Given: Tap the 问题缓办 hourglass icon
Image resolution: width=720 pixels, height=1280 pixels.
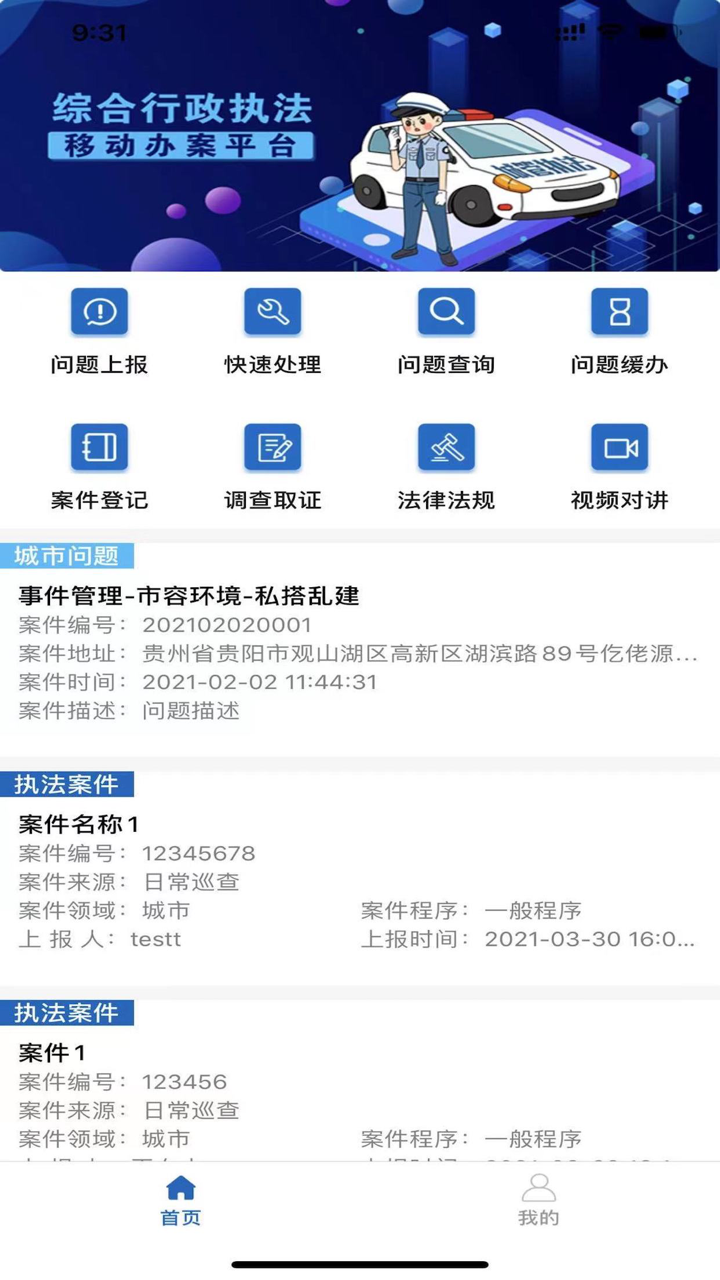Looking at the screenshot, I should click(x=619, y=311).
